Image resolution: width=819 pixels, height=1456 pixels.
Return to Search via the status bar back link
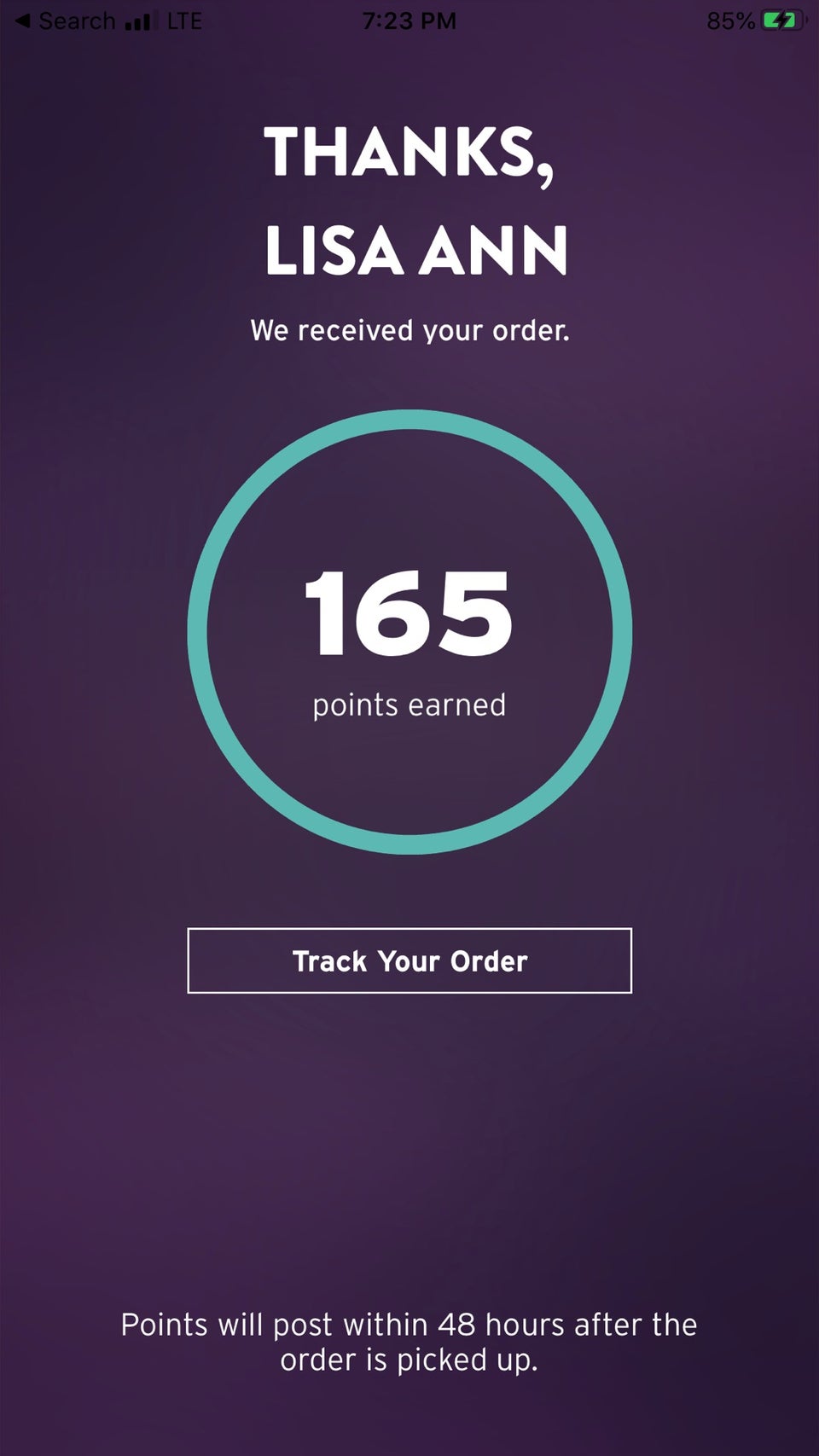coord(65,20)
